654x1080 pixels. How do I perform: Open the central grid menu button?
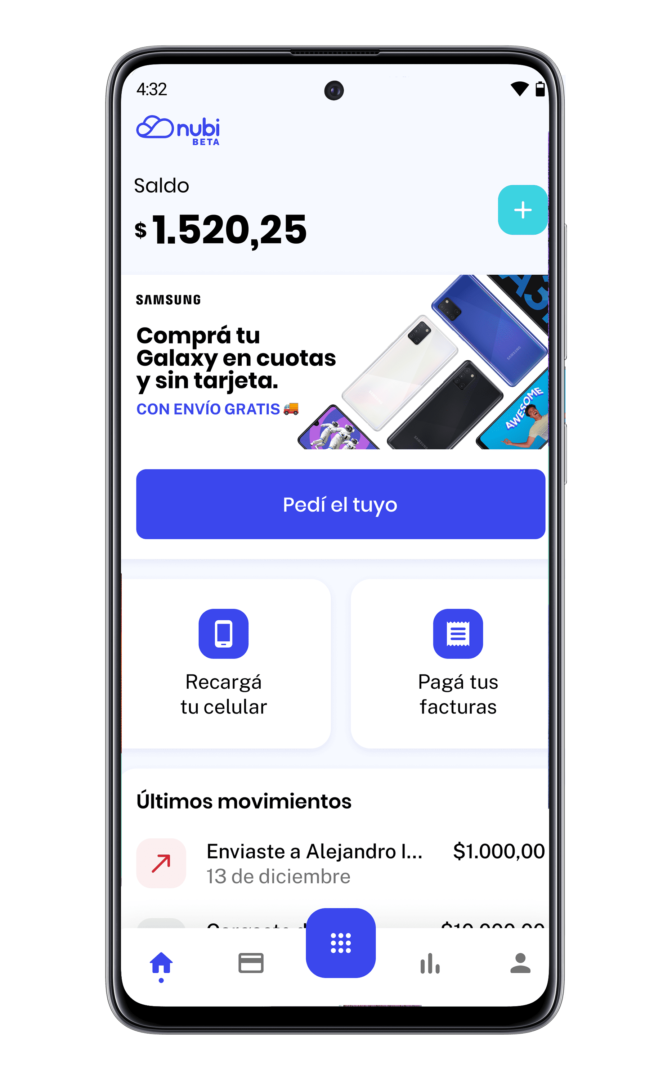point(341,943)
